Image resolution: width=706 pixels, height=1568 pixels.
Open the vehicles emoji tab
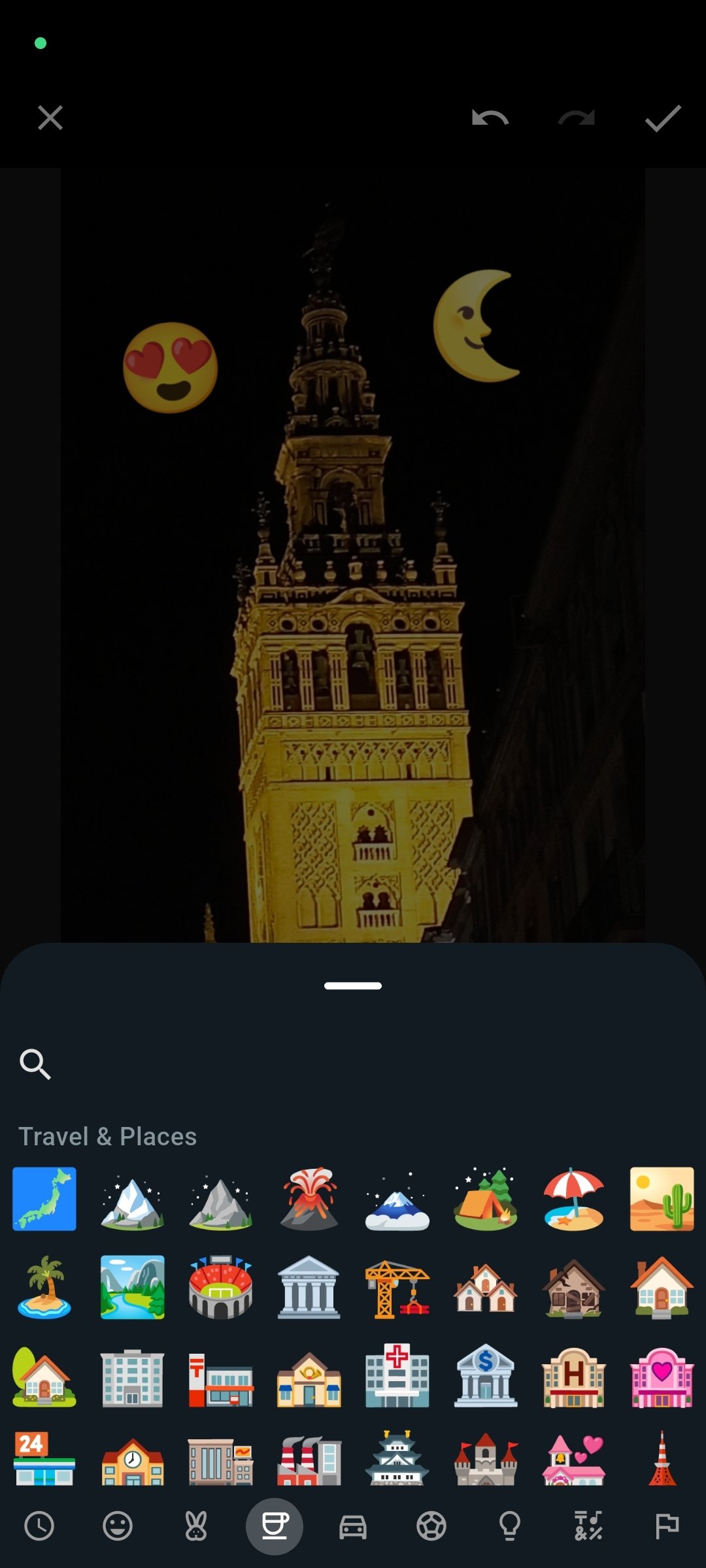click(x=353, y=1527)
